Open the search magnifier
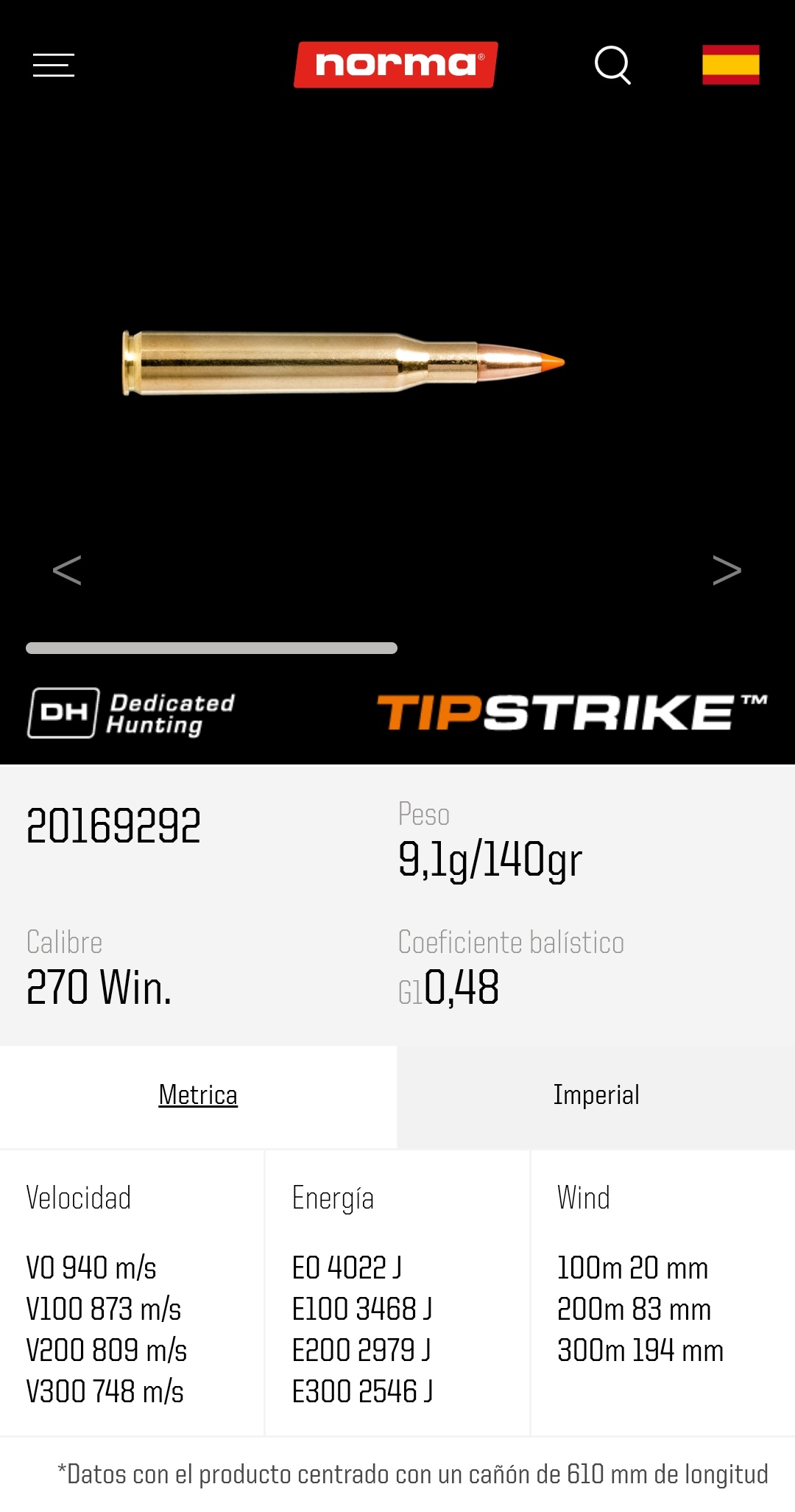The height and width of the screenshot is (1512, 795). pos(612,65)
